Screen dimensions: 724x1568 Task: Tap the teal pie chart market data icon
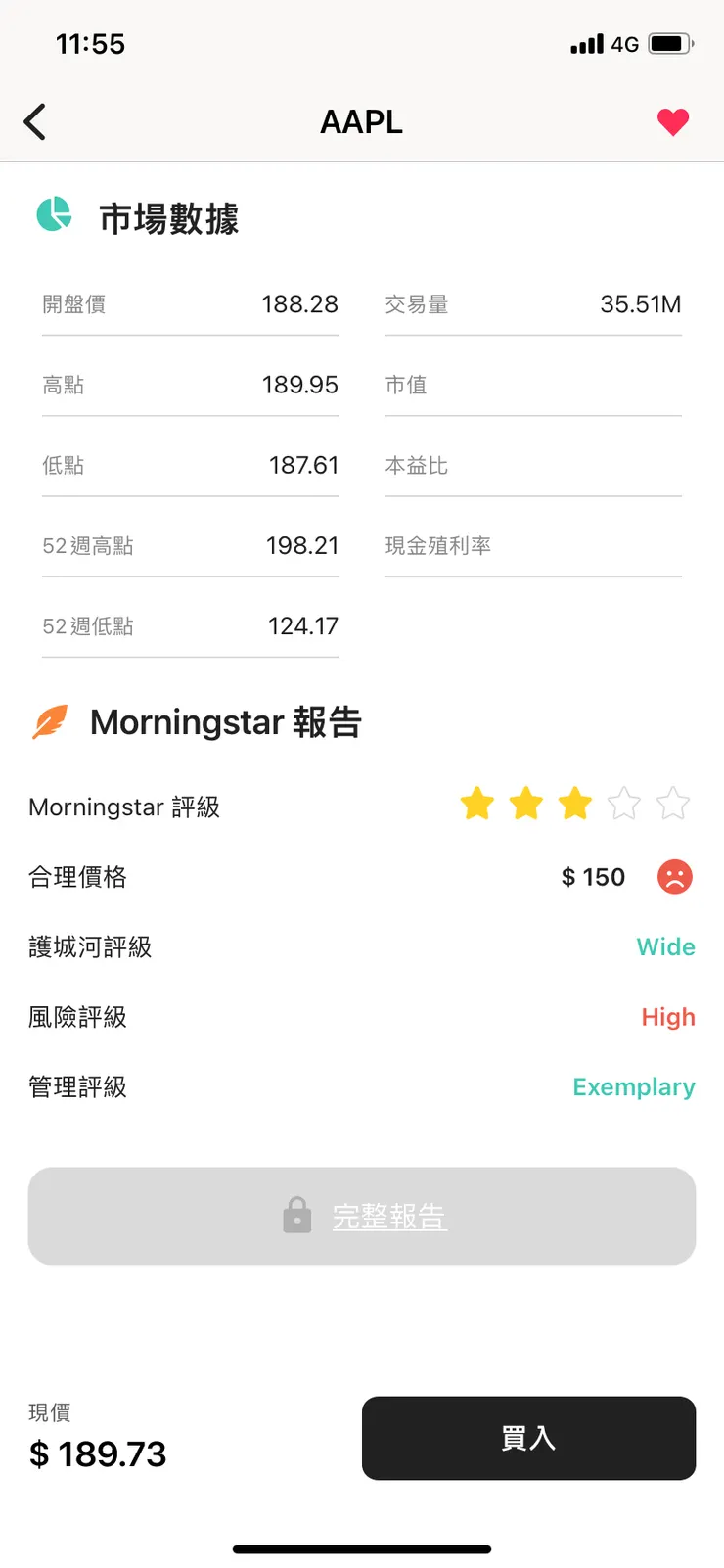pos(54,215)
